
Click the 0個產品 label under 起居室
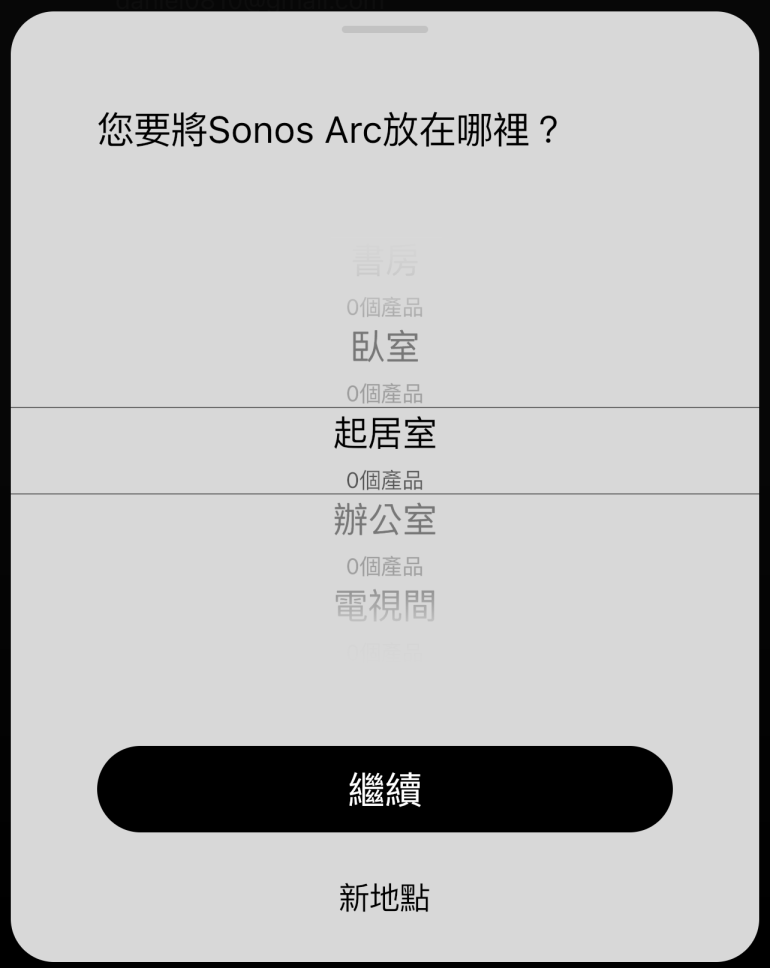[385, 478]
